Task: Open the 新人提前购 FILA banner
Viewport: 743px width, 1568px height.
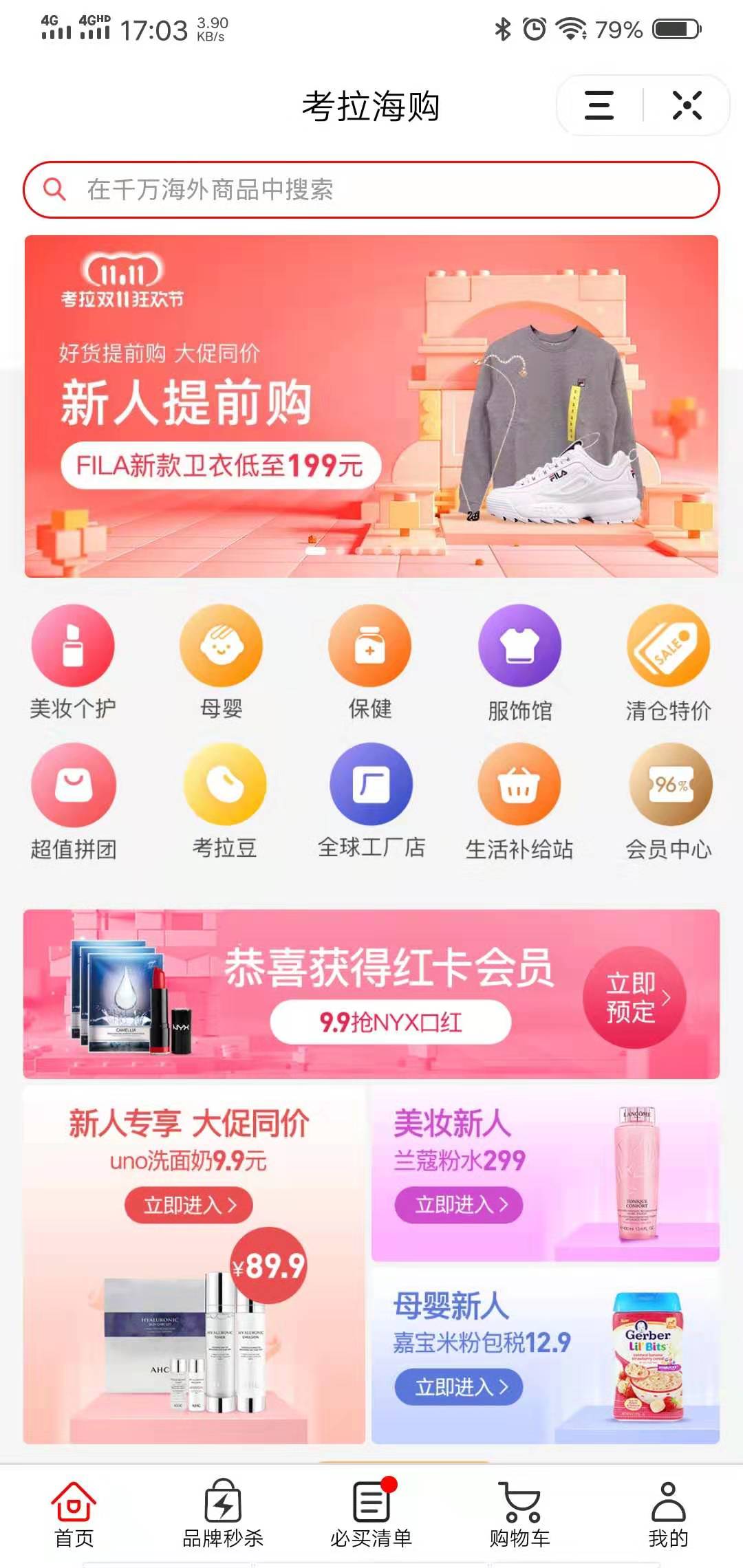Action: [371, 406]
